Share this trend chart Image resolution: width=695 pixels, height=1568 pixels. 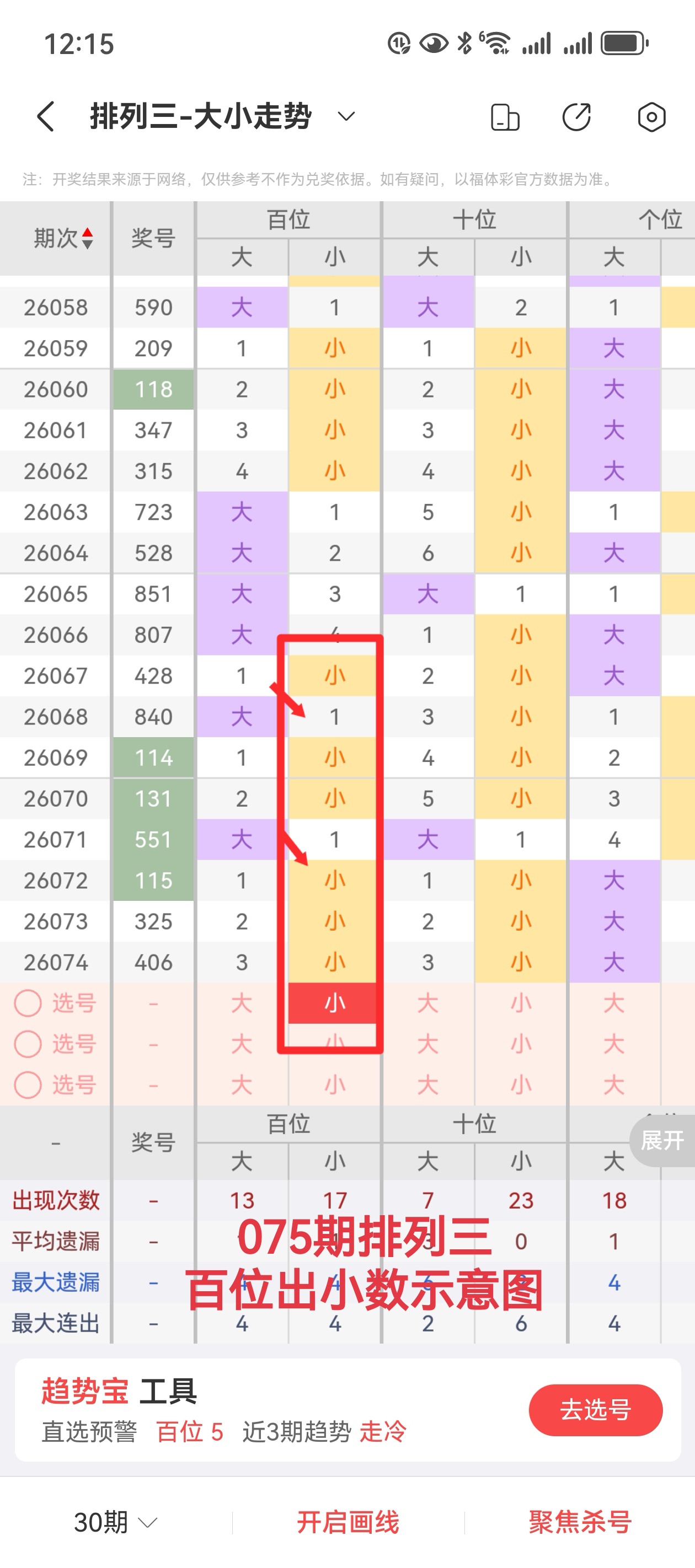coord(576,117)
